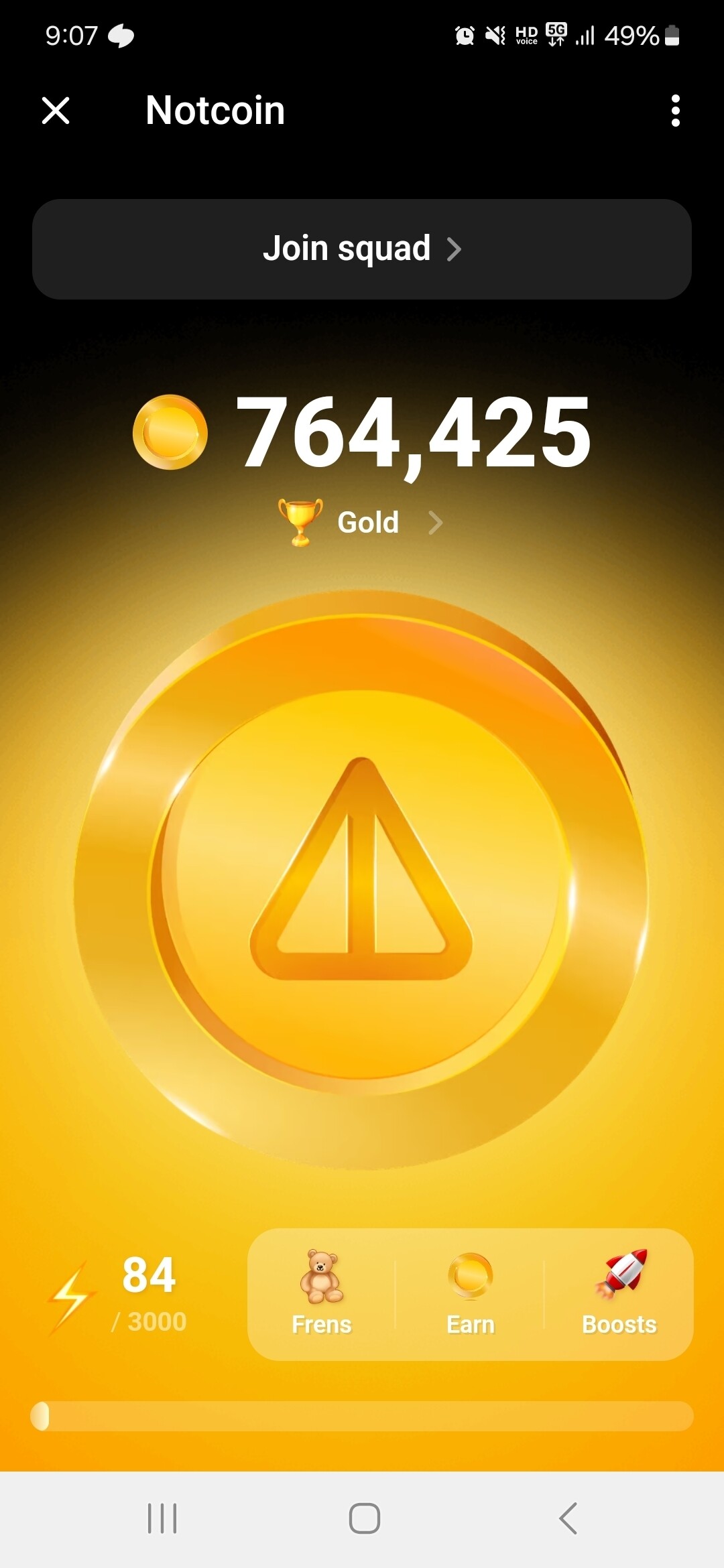The width and height of the screenshot is (724, 1568).
Task: Open the Join squad banner
Action: pos(362,249)
